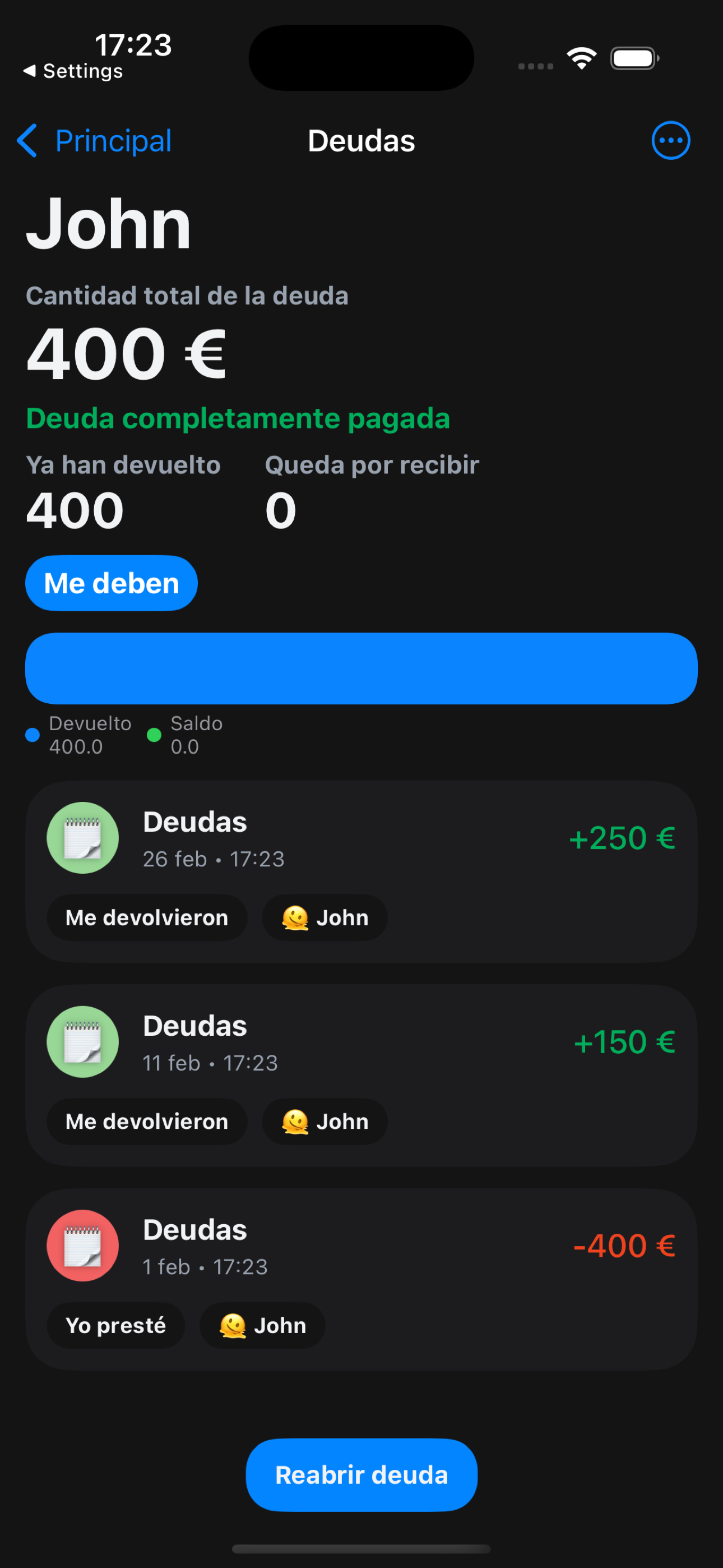This screenshot has height=1568, width=723.
Task: Return to Settings via status bar breadcrumb
Action: coord(73,71)
